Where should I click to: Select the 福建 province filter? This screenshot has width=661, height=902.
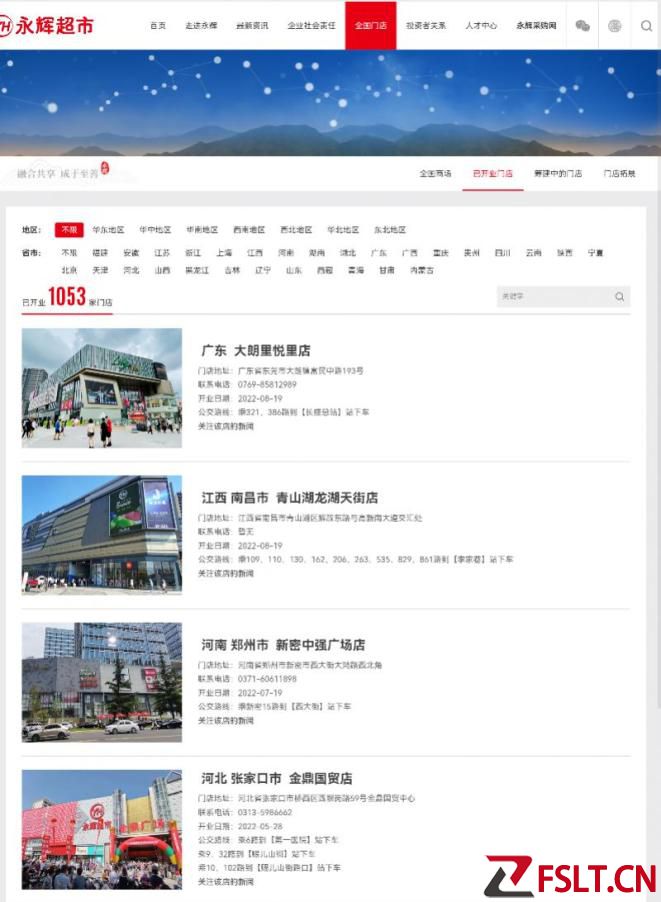pos(100,253)
